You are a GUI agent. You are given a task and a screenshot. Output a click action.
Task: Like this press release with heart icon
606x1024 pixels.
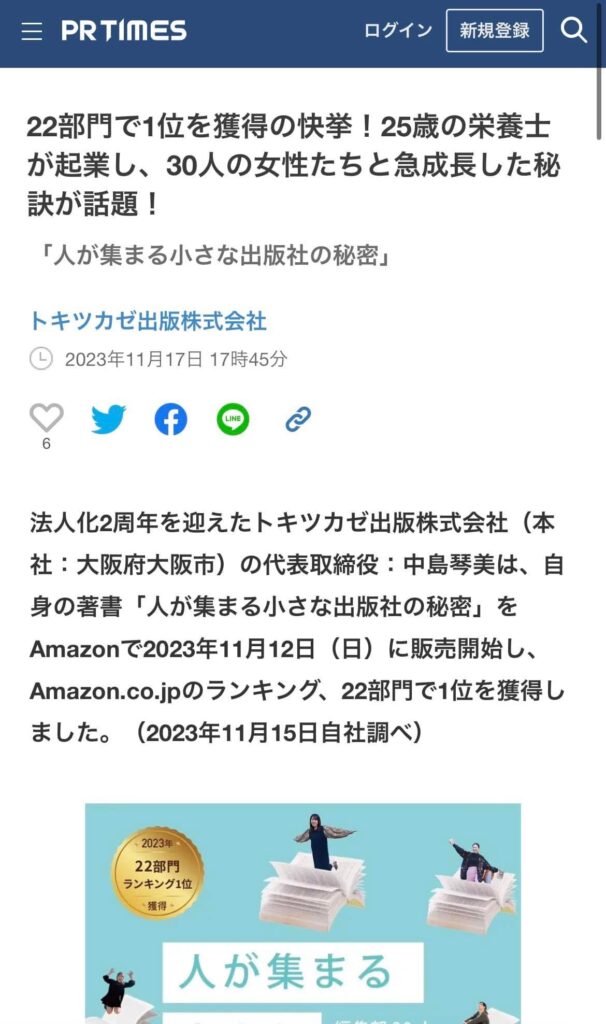tap(46, 418)
